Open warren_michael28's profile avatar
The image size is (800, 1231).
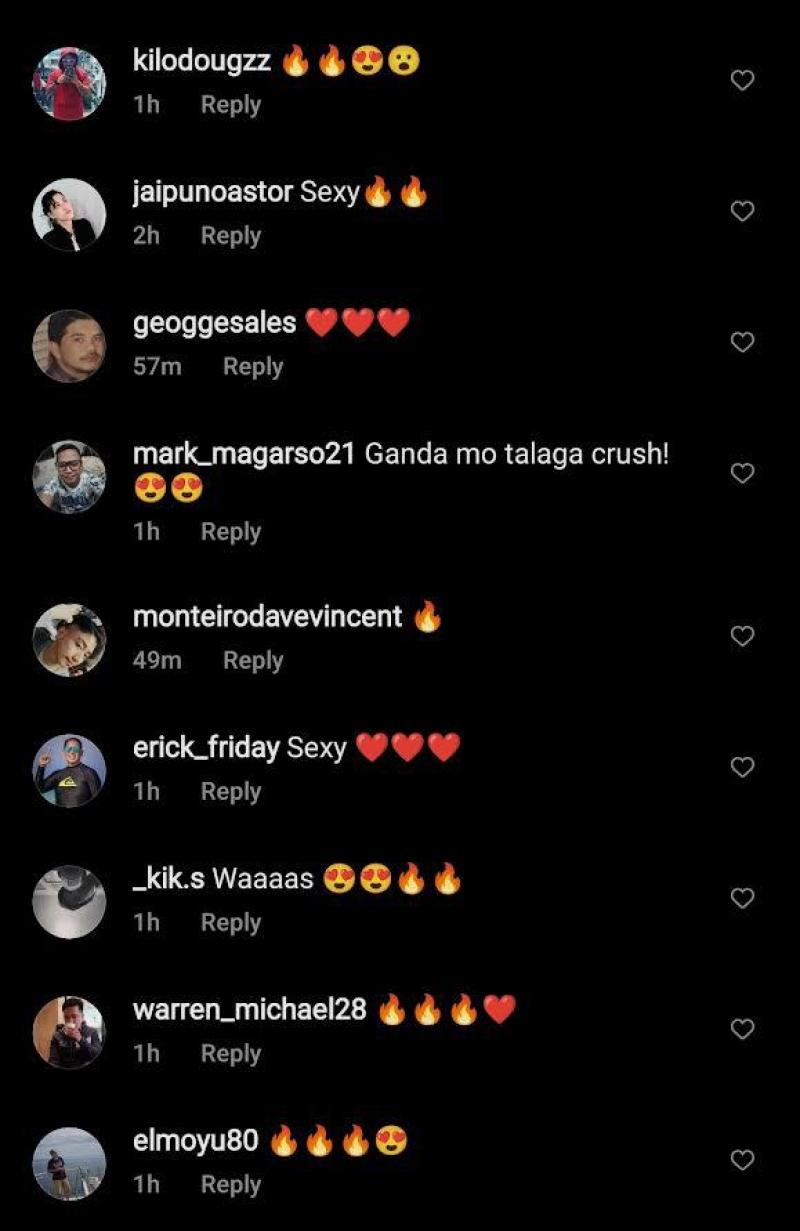[x=69, y=1032]
